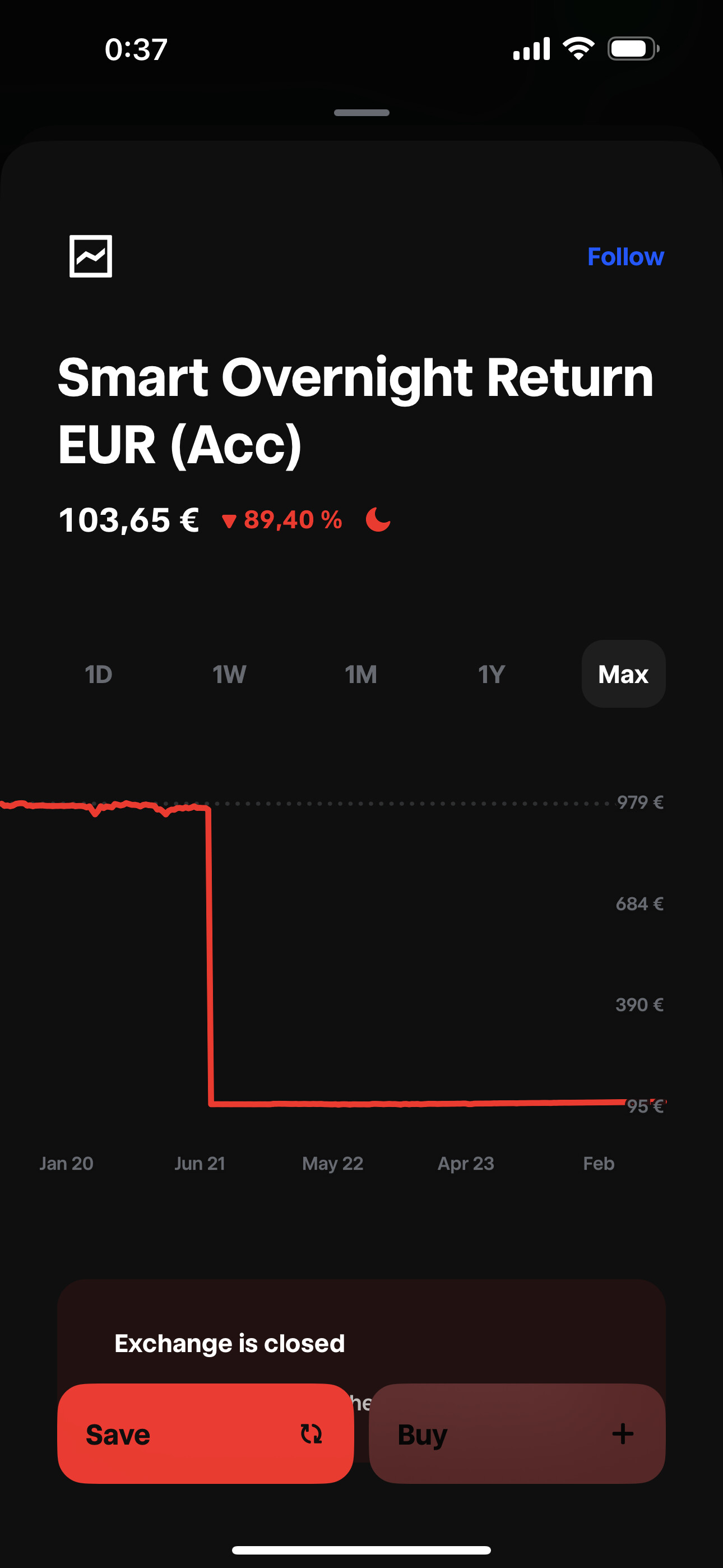Follow Smart Overnight Return fund

point(625,256)
